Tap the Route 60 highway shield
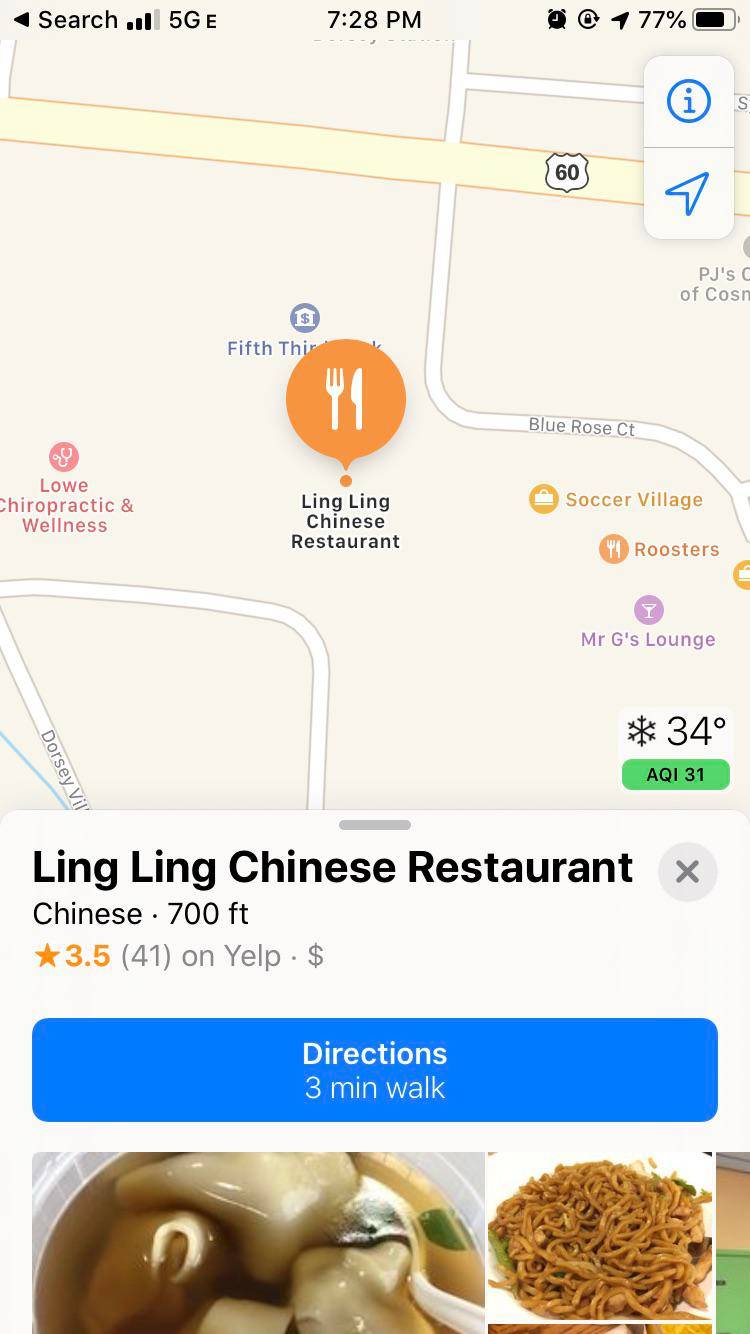750x1334 pixels. (x=566, y=172)
